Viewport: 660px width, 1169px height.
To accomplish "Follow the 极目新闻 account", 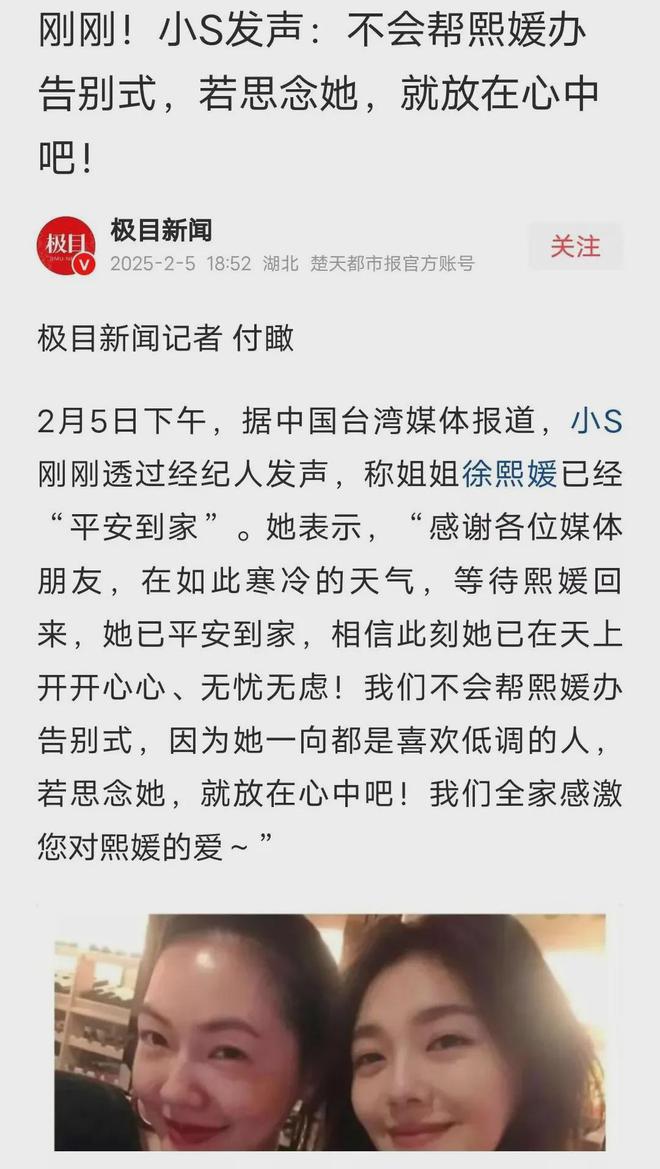I will [x=575, y=246].
